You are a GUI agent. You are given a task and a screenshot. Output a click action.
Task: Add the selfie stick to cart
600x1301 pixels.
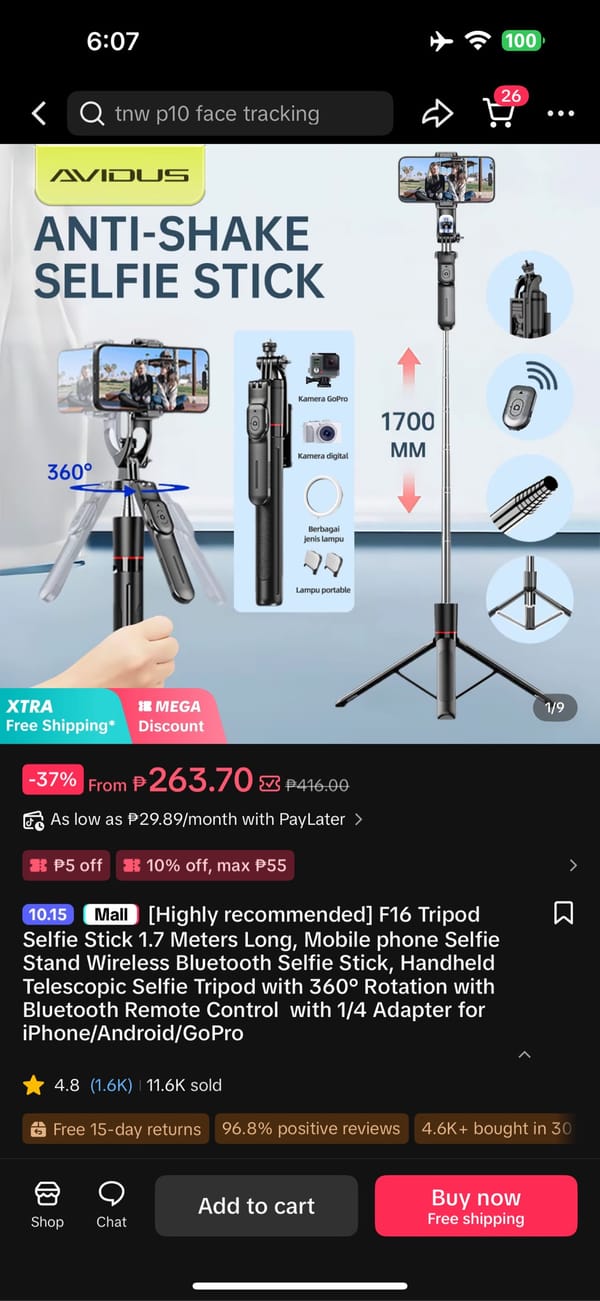click(x=256, y=1206)
